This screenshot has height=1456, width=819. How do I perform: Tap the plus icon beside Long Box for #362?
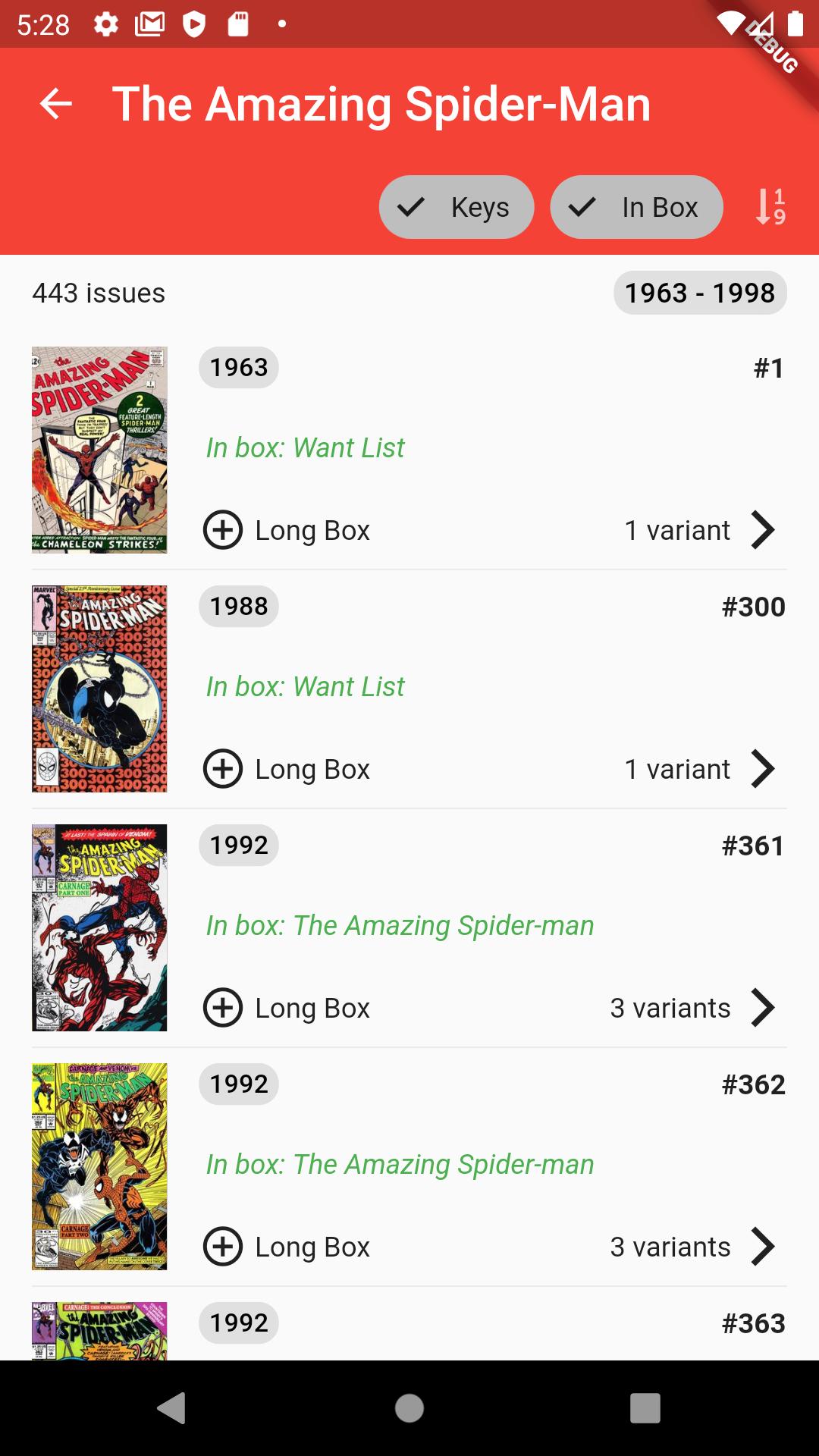pyautogui.click(x=222, y=1246)
